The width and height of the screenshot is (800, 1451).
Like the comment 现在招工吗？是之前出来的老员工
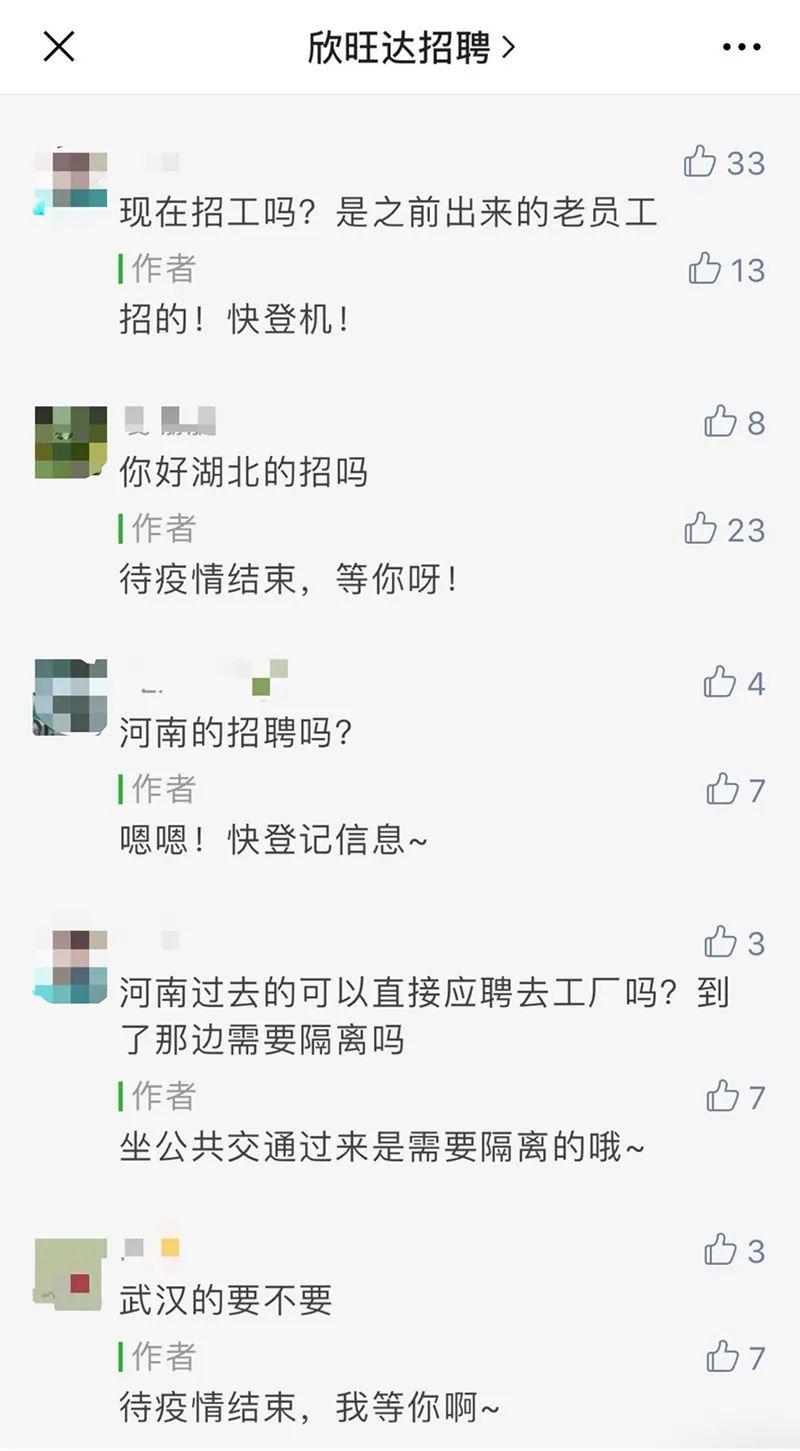pyautogui.click(x=700, y=161)
